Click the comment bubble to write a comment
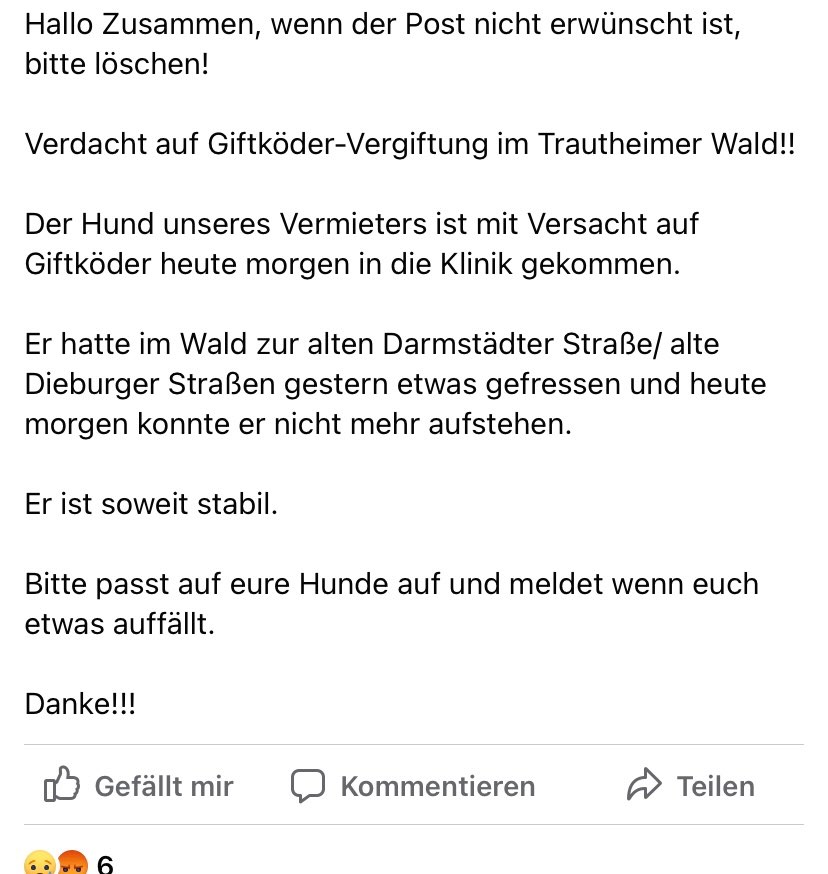The image size is (828, 874). [309, 786]
